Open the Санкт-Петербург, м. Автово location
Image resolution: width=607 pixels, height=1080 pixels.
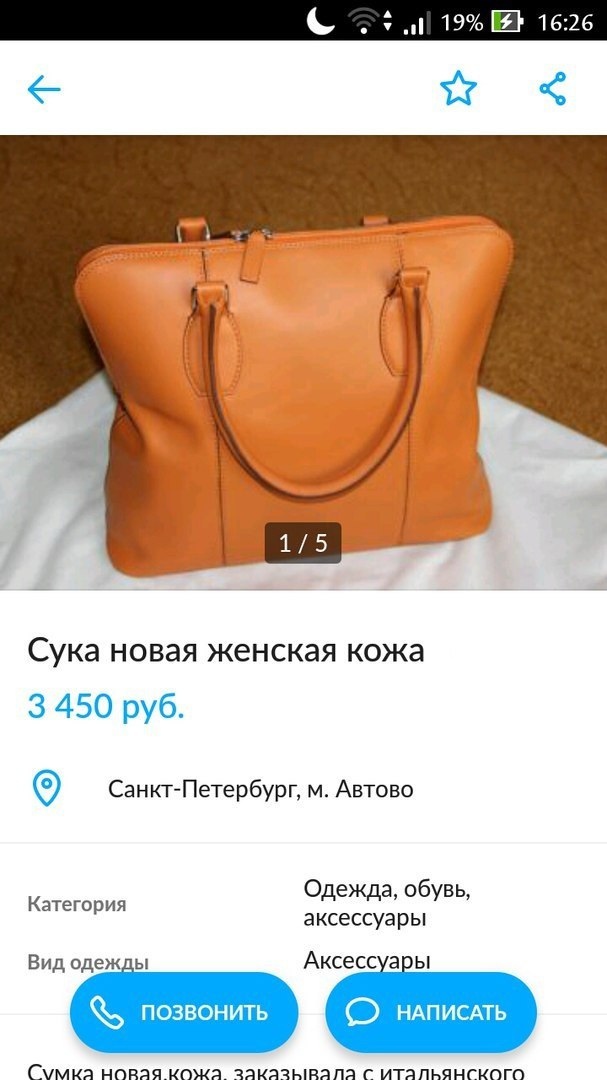[260, 789]
